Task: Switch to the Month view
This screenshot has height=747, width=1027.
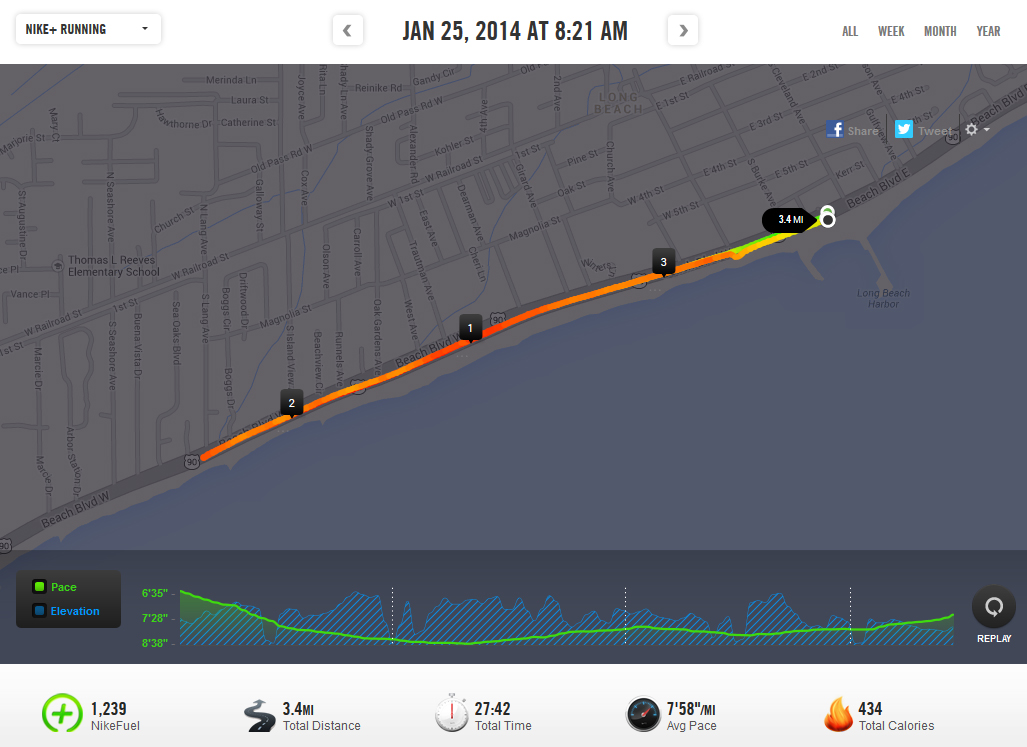Action: point(940,31)
